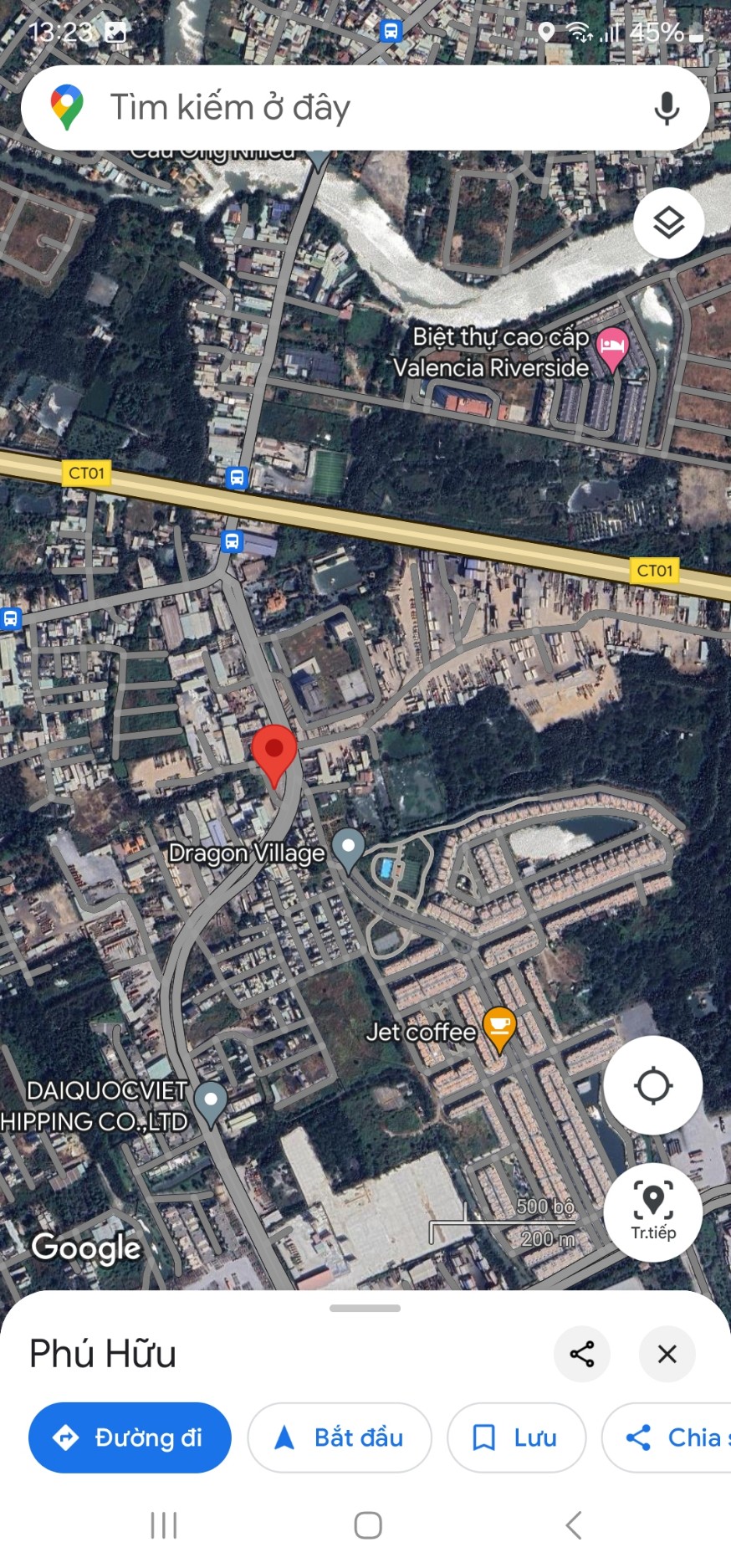Start voice search with the microphone
The height and width of the screenshot is (1568, 731).
click(x=666, y=108)
